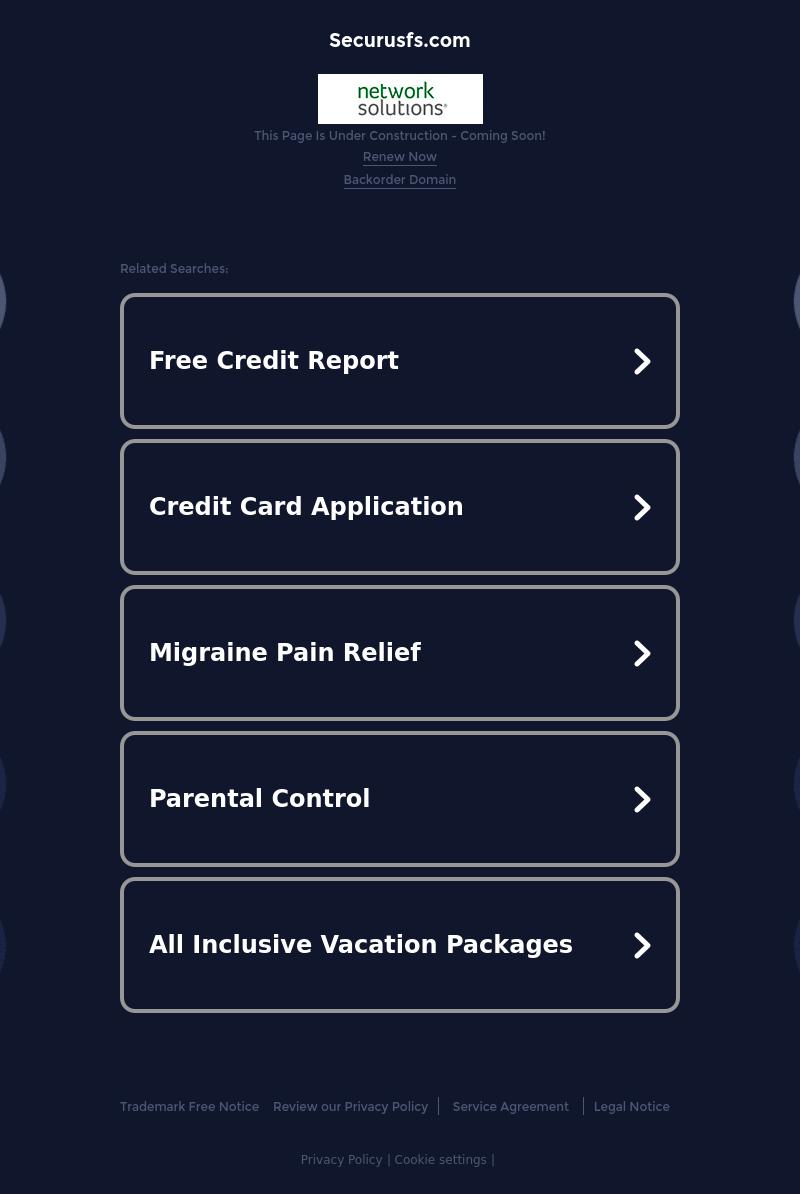Open Free Credit Report search result
800x1194 pixels.
tap(399, 361)
